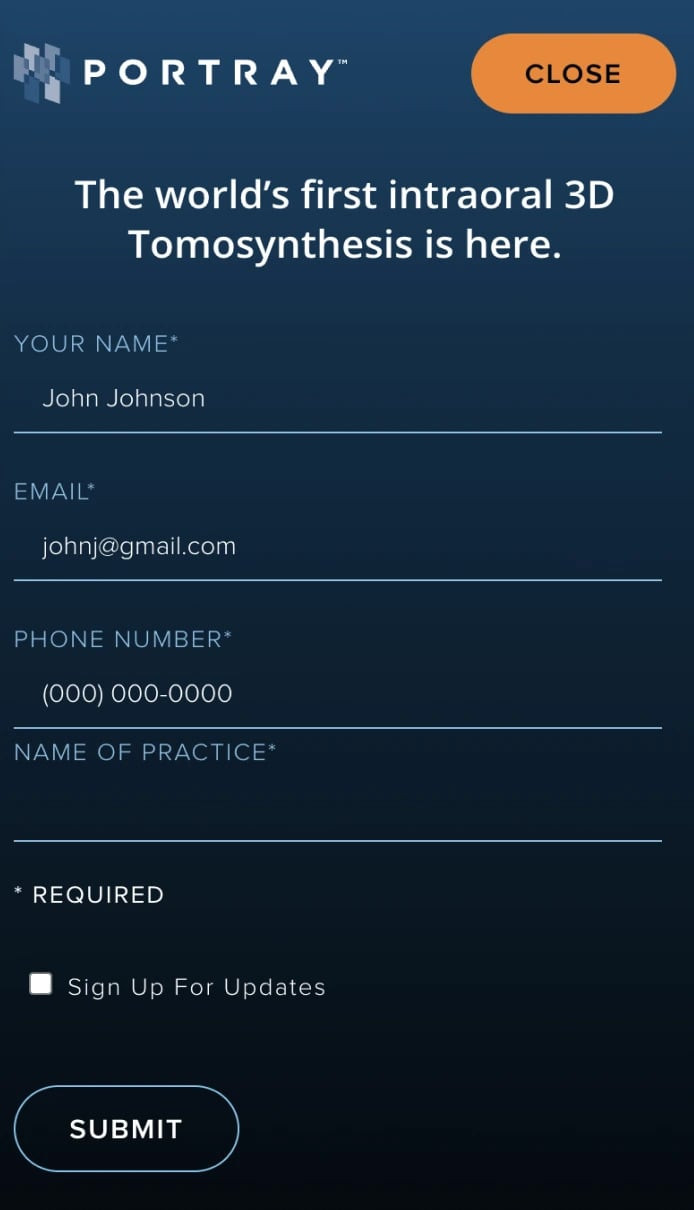The width and height of the screenshot is (694, 1210).
Task: Focus the Email input field
Action: (337, 547)
